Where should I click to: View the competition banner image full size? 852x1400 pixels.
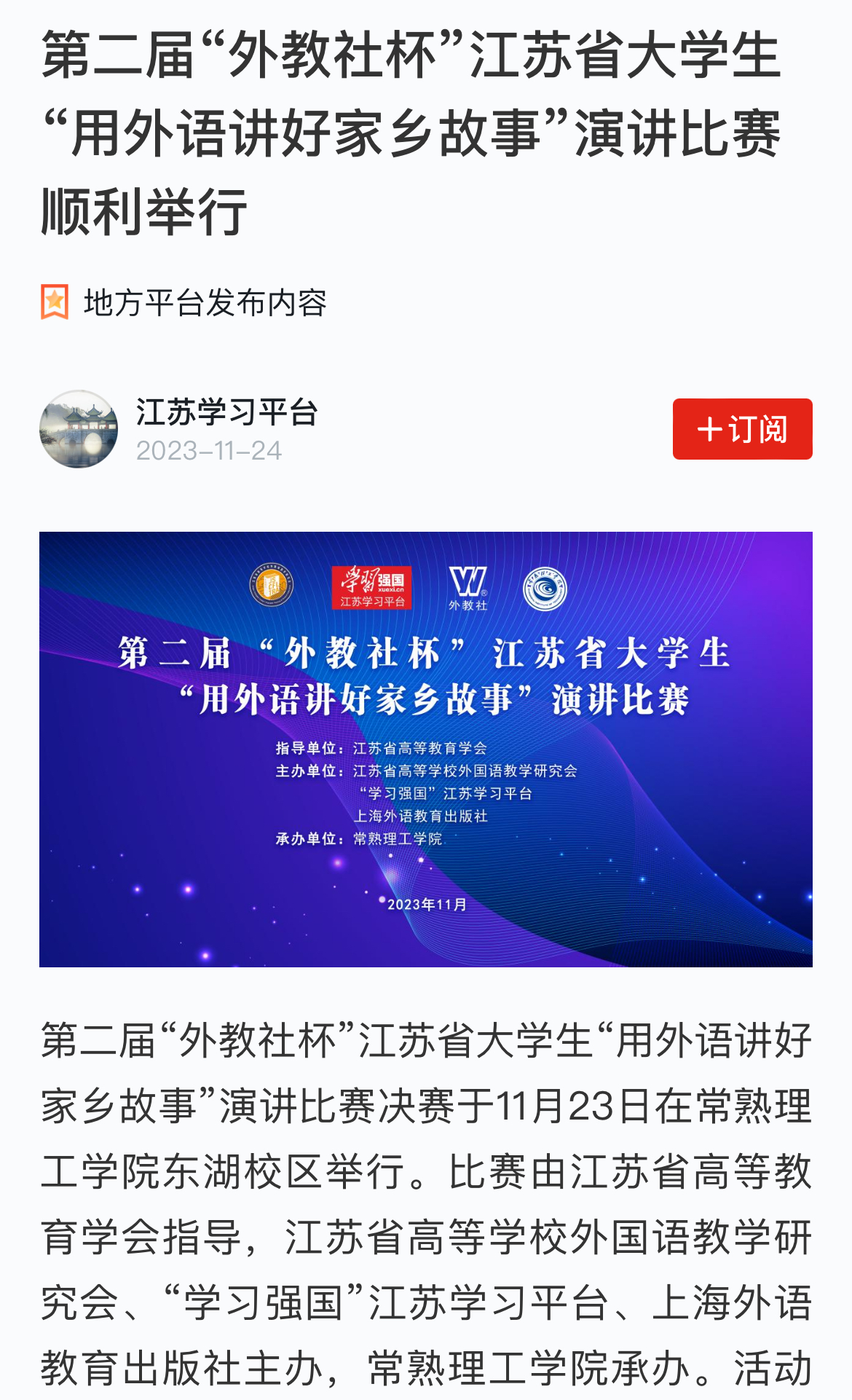coord(426,750)
